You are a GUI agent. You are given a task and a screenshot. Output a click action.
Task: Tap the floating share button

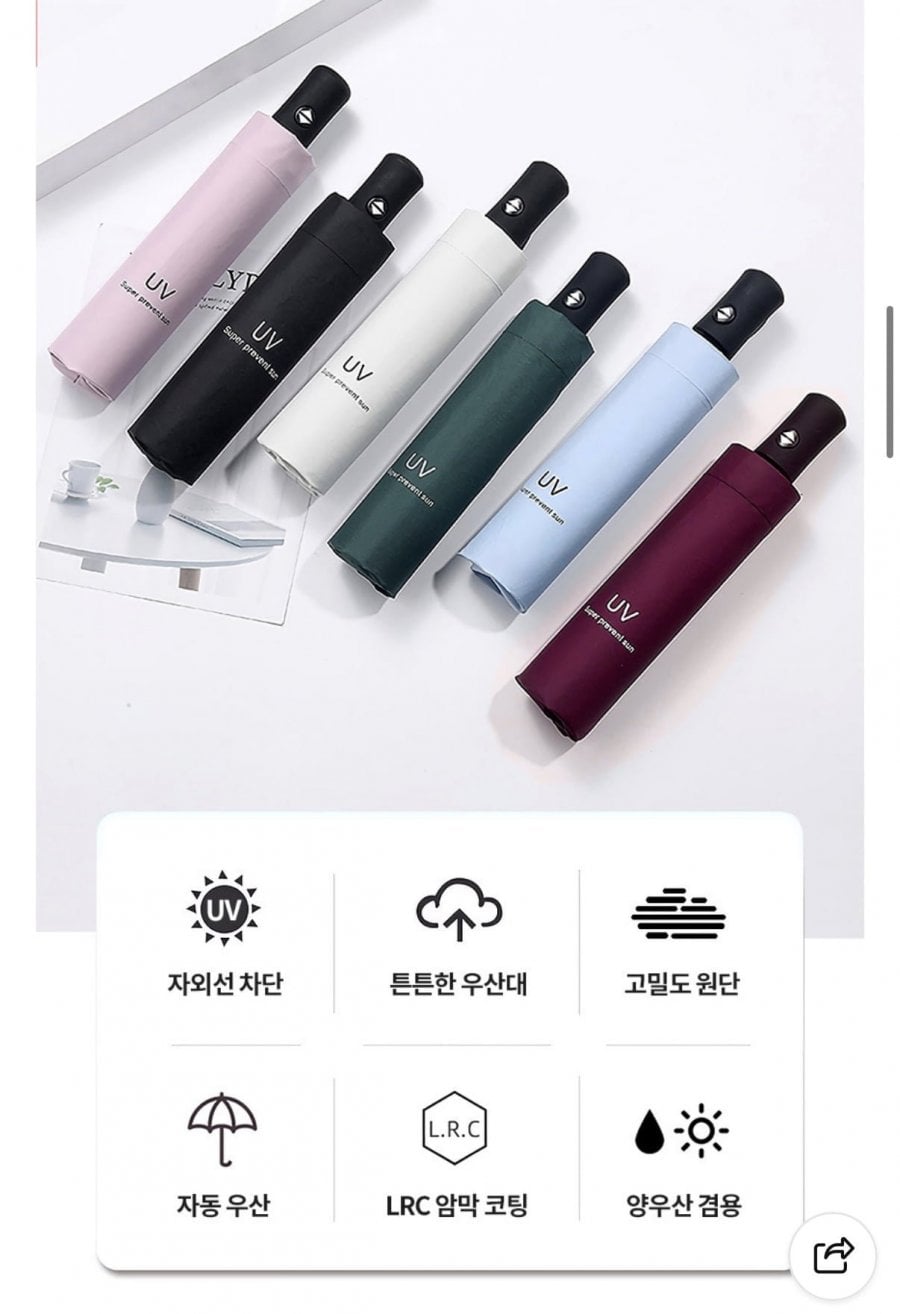point(833,1254)
